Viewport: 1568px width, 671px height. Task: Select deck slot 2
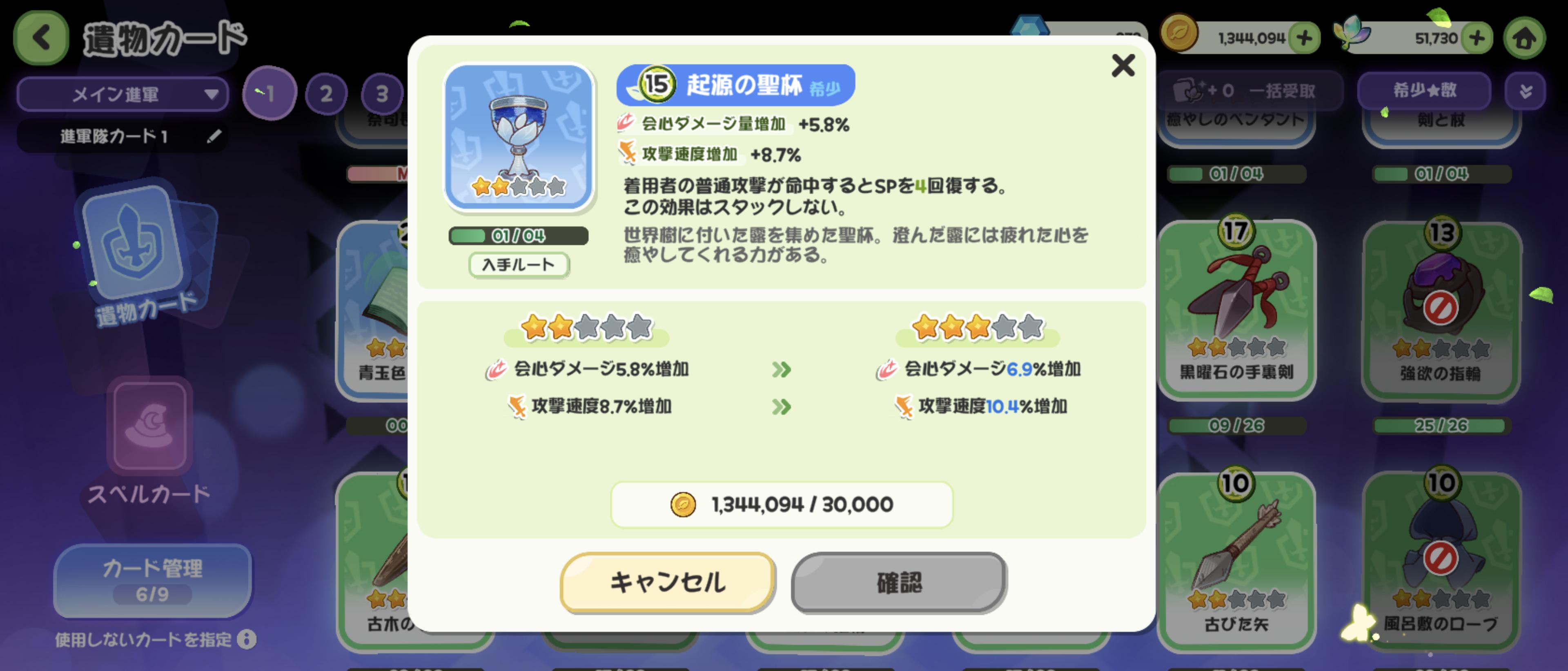[x=326, y=94]
